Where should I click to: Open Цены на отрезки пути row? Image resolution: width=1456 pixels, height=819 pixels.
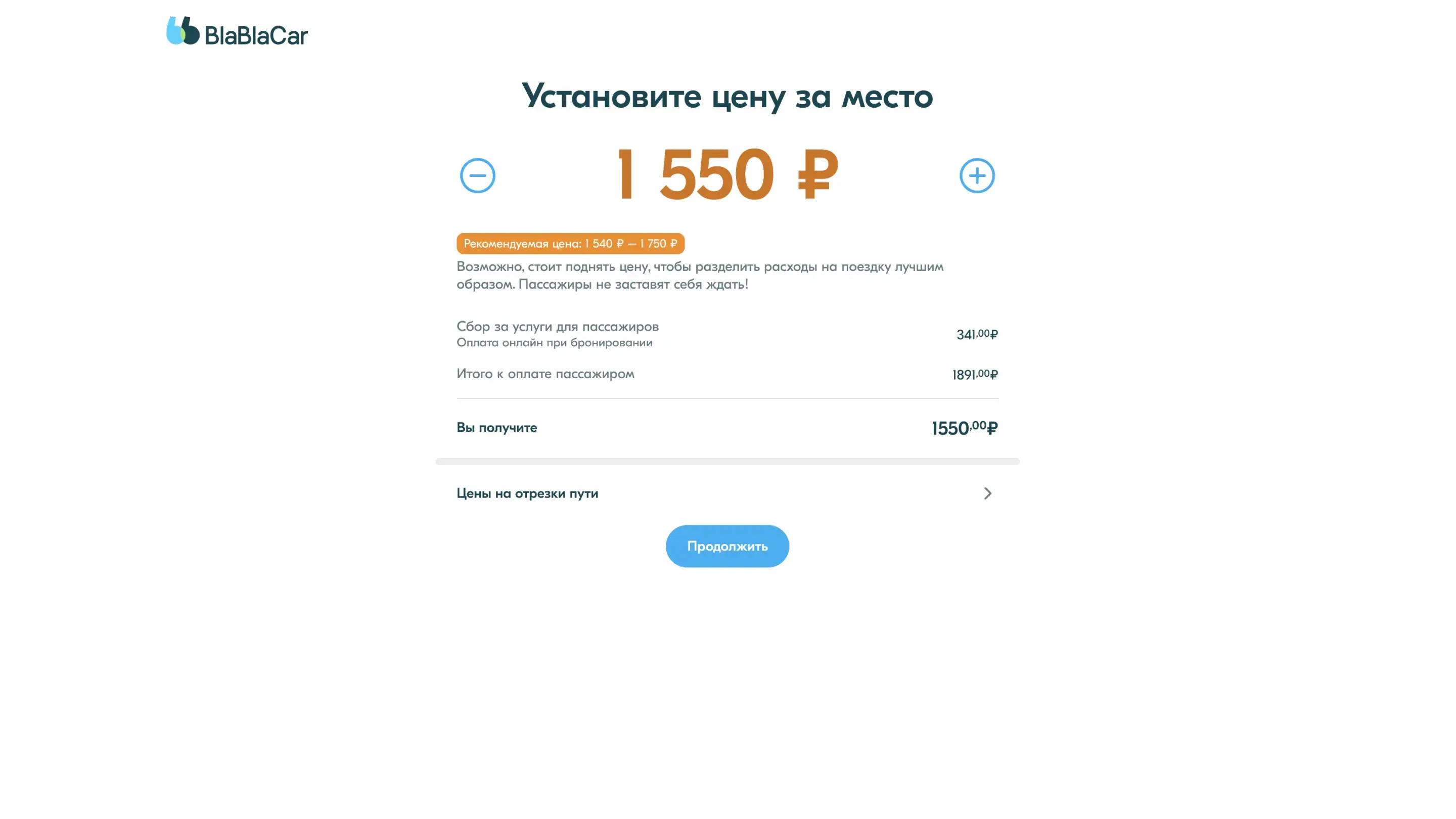tap(727, 493)
